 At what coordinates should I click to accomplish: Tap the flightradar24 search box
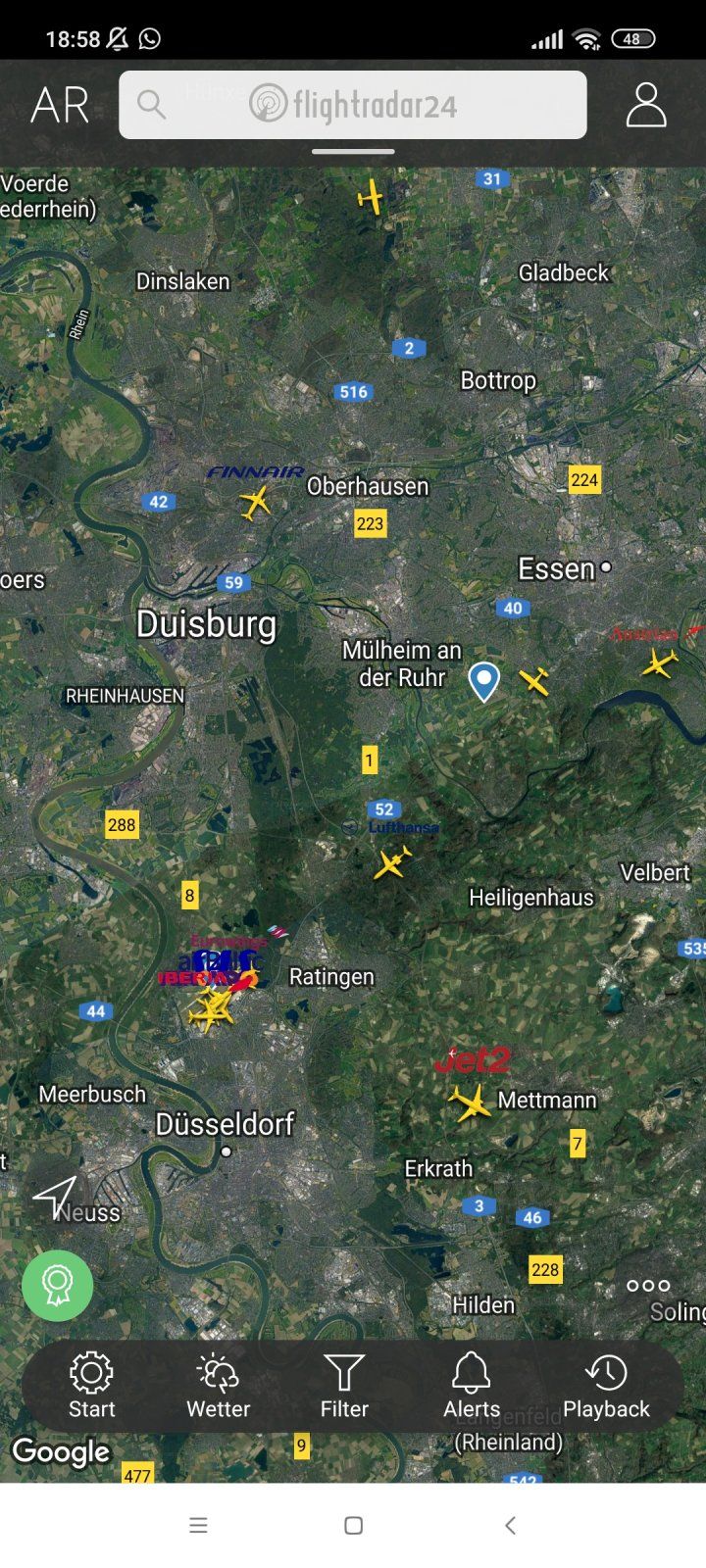(353, 105)
